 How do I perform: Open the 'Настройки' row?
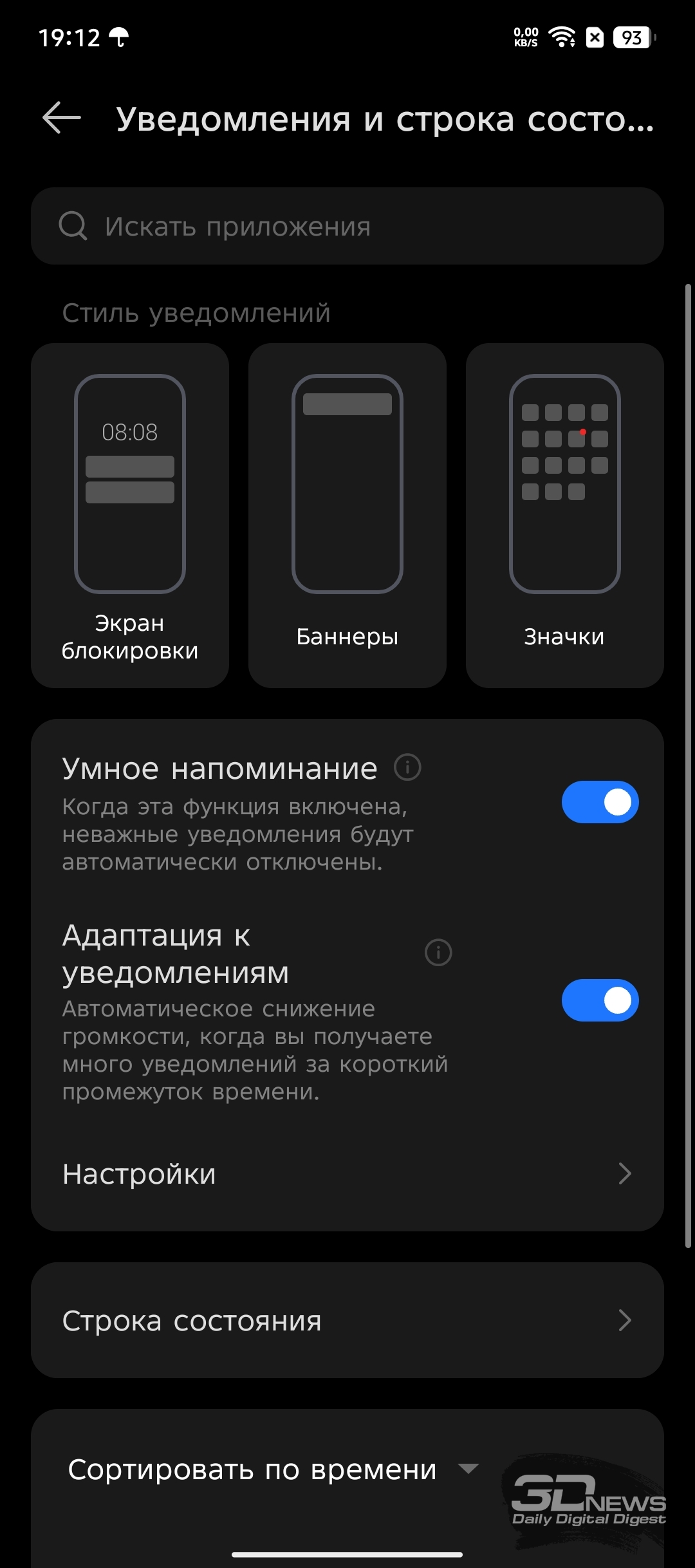click(x=347, y=1174)
